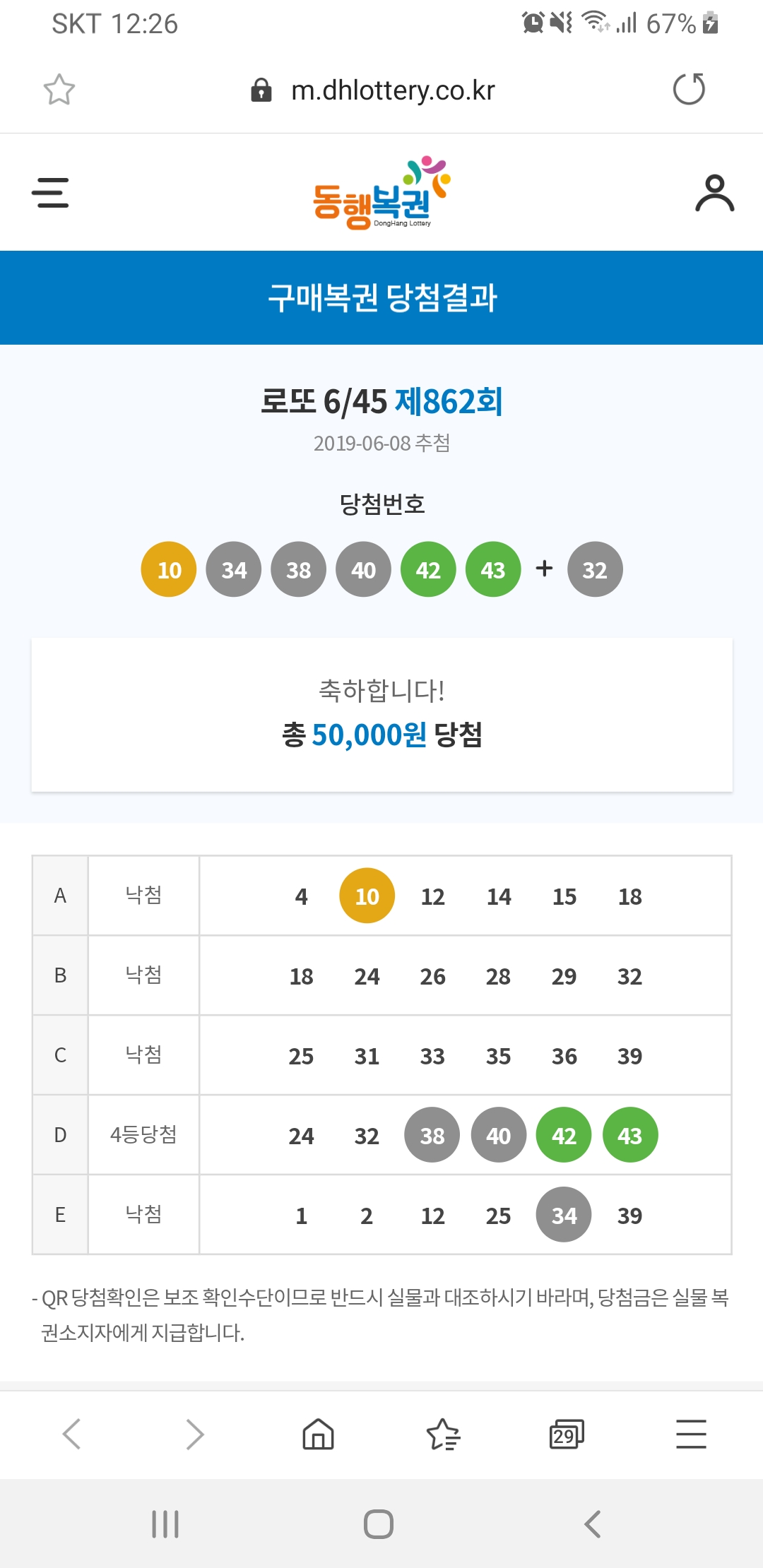This screenshot has height=1568, width=763.
Task: Tap the m.dhlottery.co.kr address bar
Action: click(373, 90)
